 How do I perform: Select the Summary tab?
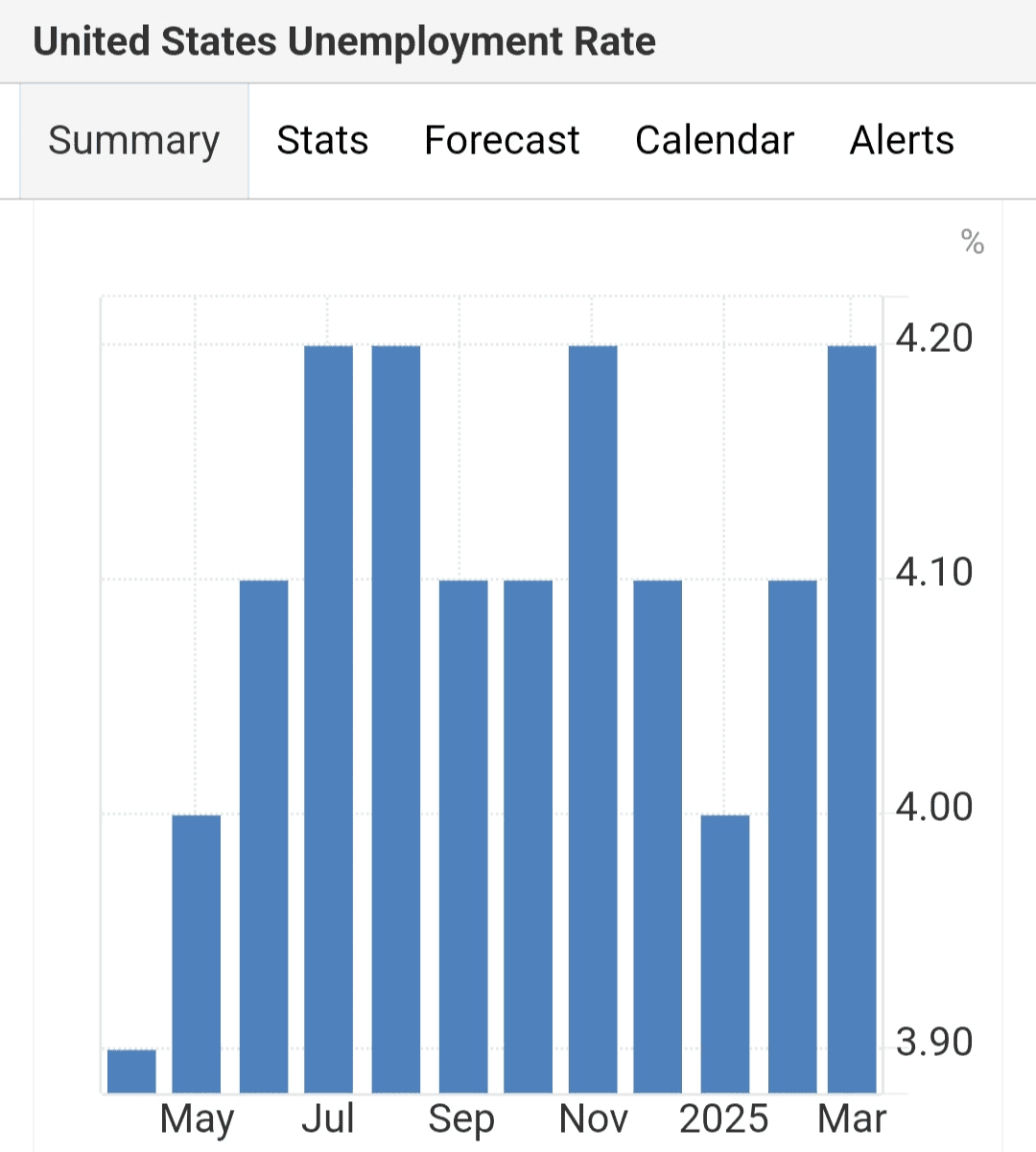134,141
